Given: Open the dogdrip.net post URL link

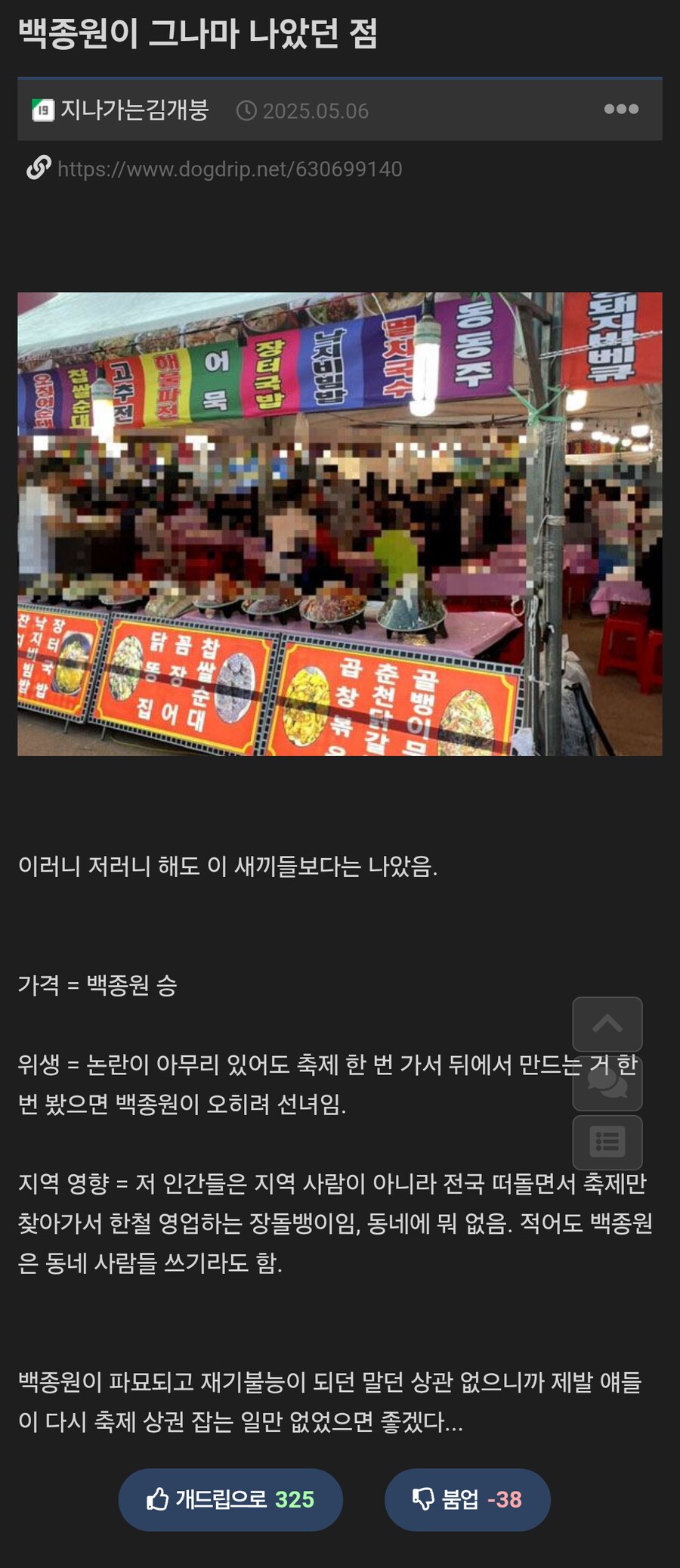Looking at the screenshot, I should click(x=230, y=169).
